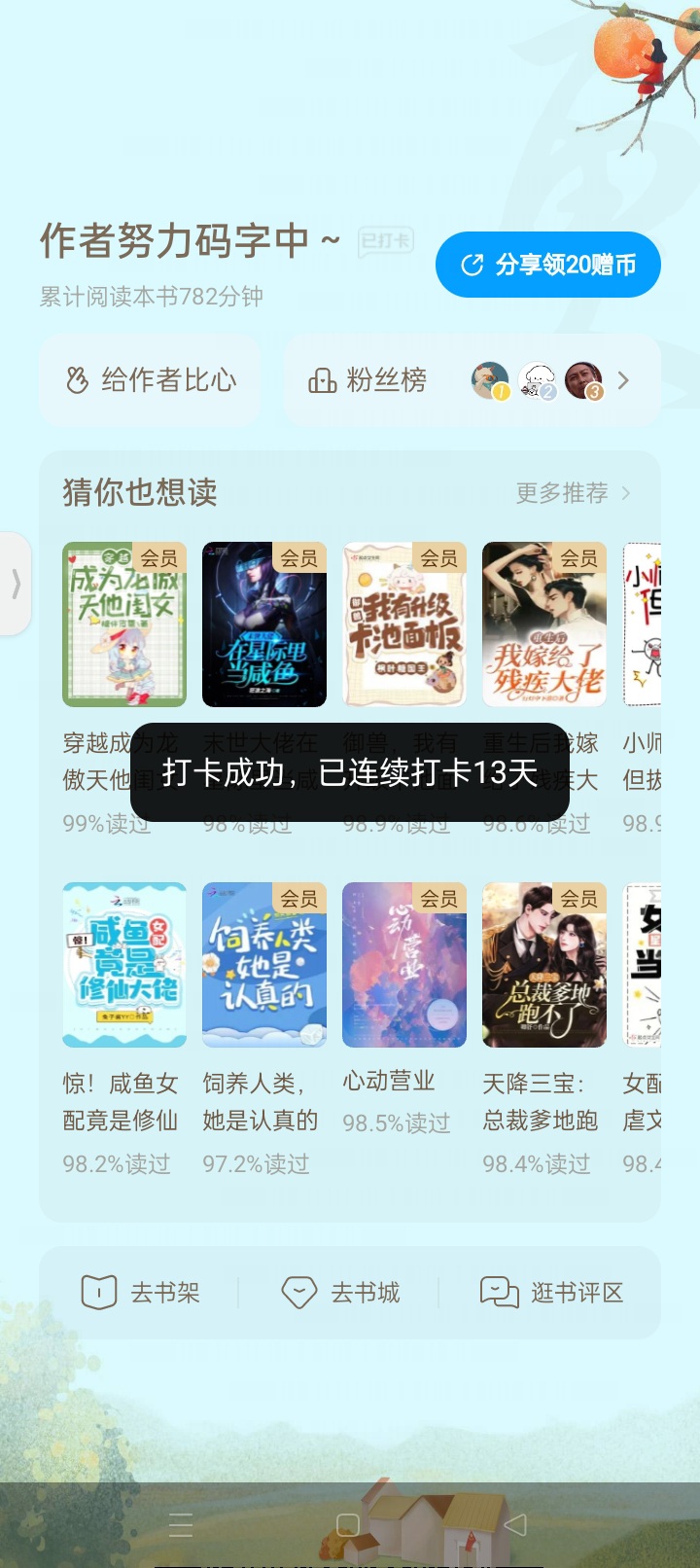Open the book 穿越成为龙傲天他闺女

point(124,624)
